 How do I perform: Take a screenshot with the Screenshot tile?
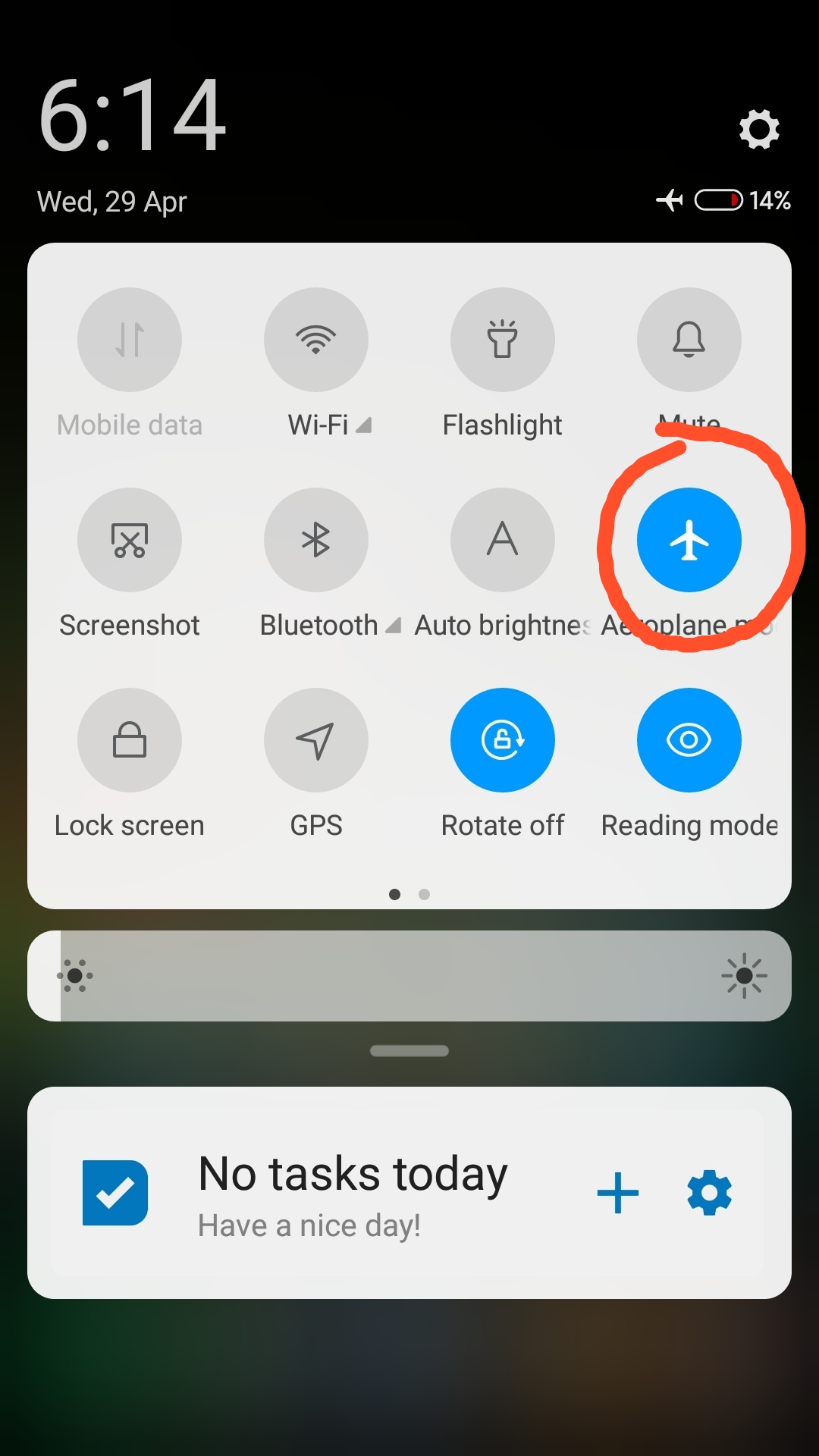130,540
